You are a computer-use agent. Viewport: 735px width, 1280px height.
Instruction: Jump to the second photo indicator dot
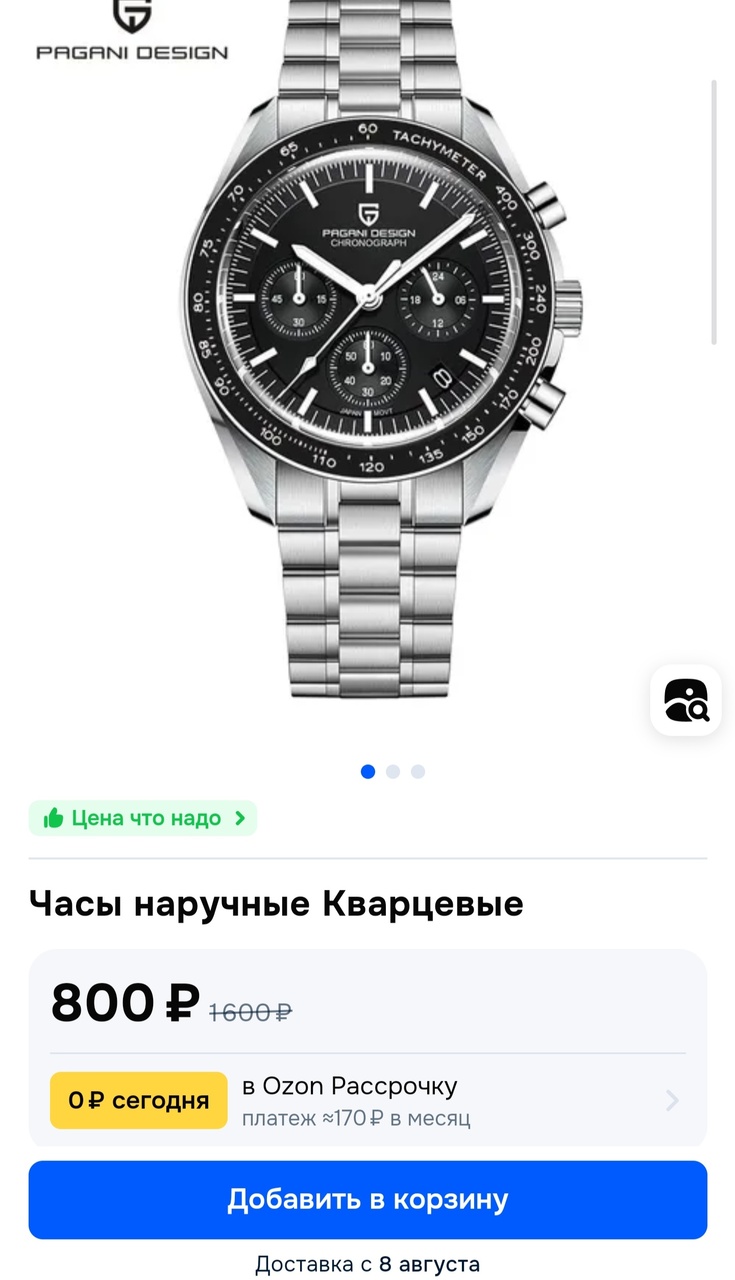click(393, 771)
